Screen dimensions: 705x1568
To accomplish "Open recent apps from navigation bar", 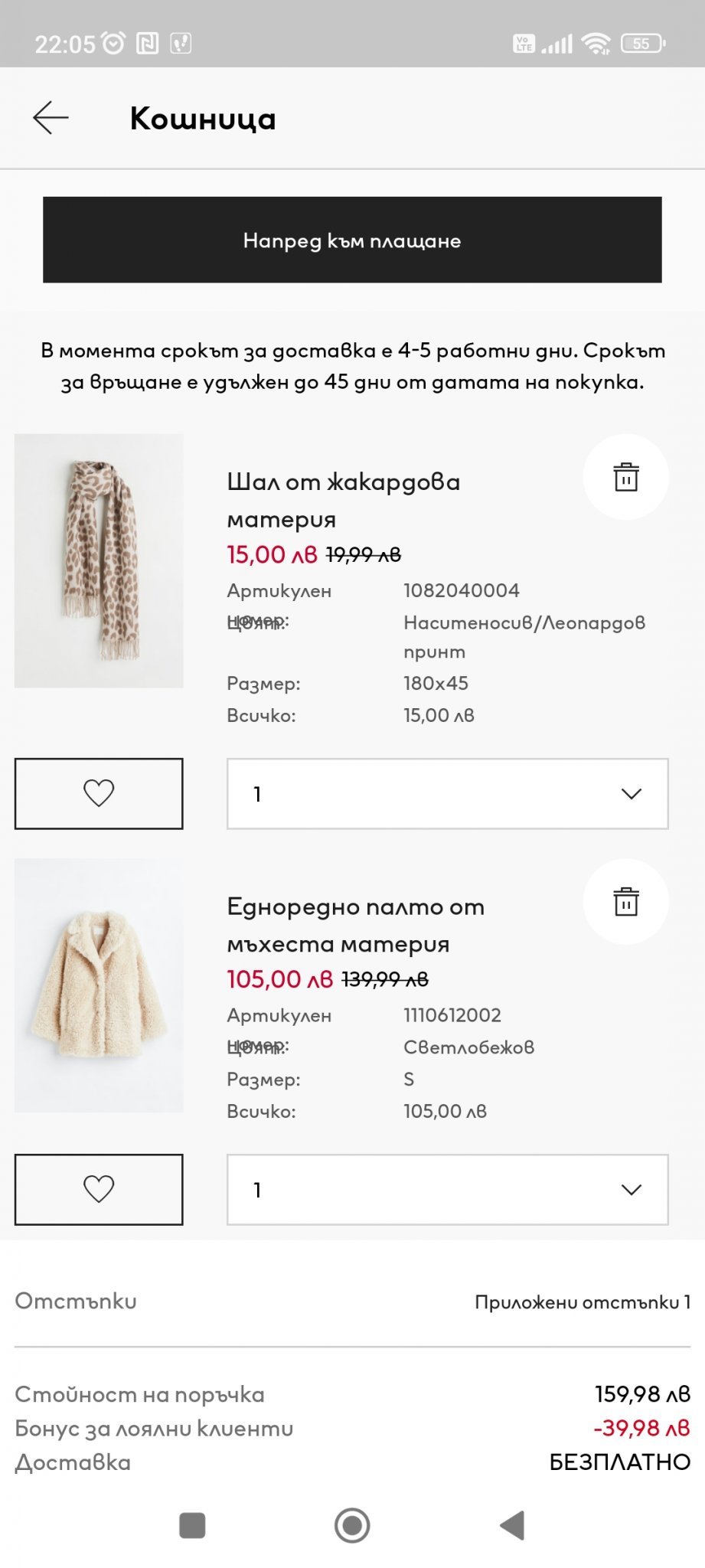I will coord(192,1525).
